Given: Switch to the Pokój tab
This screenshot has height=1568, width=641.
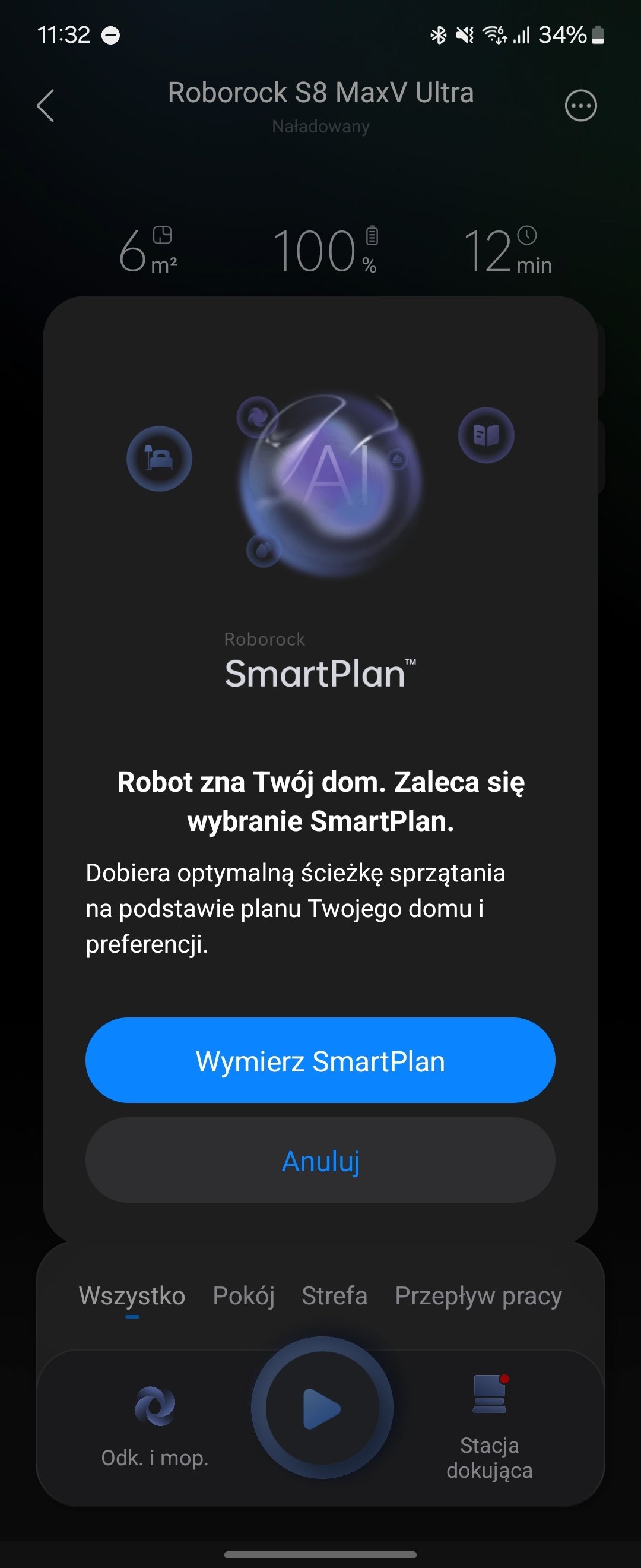Looking at the screenshot, I should coord(243,1296).
